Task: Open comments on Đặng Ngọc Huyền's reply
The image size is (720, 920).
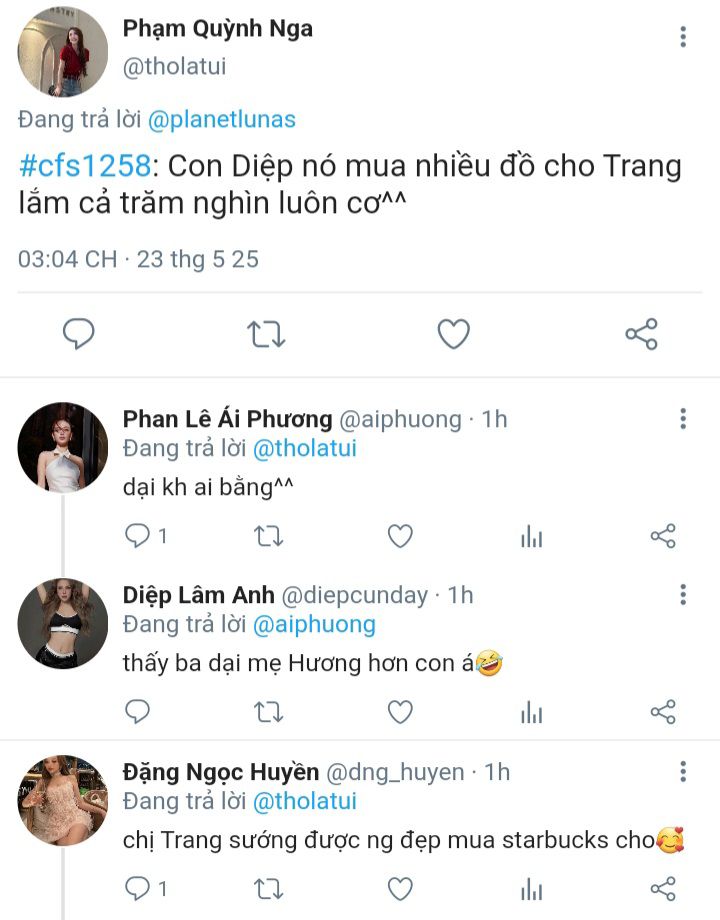Action: [146, 888]
